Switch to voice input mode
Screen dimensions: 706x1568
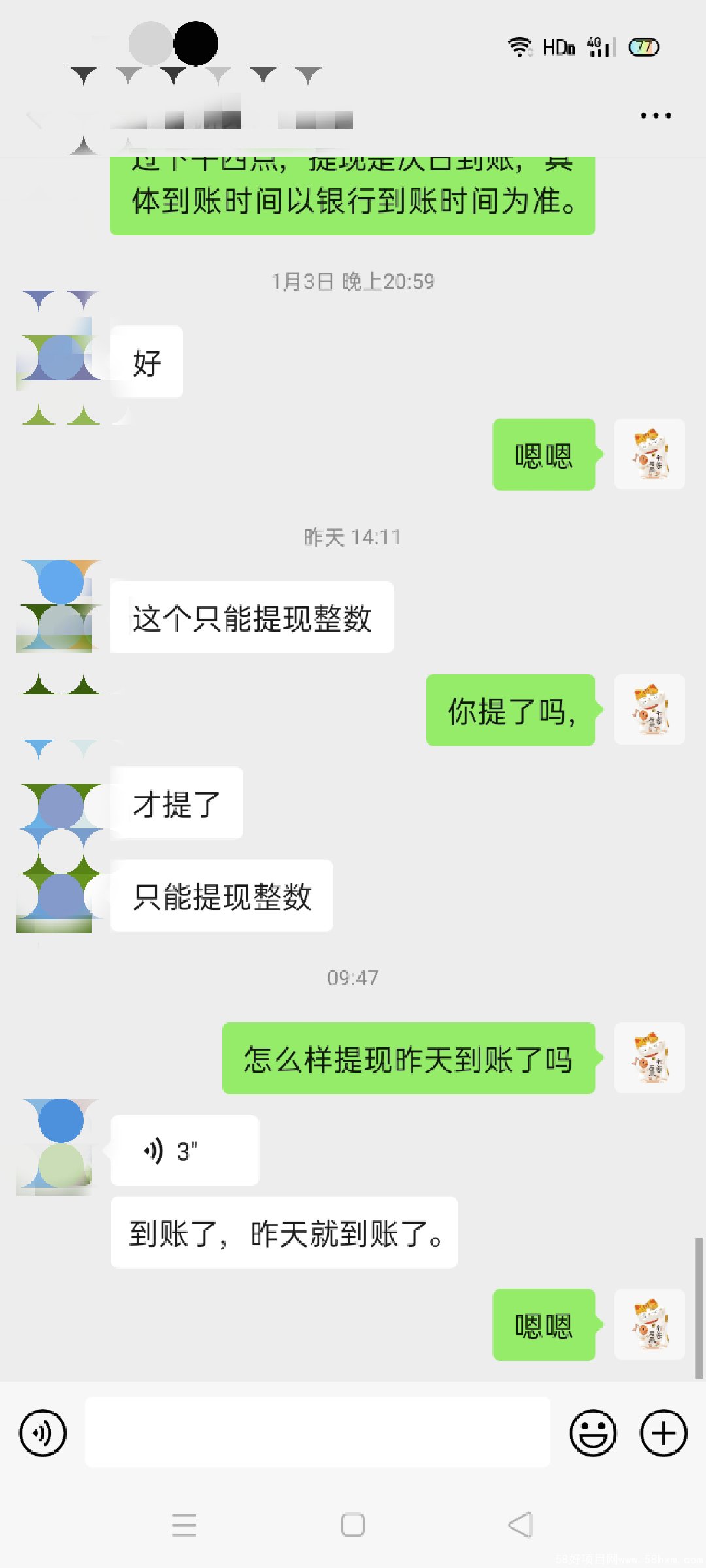click(x=43, y=1433)
